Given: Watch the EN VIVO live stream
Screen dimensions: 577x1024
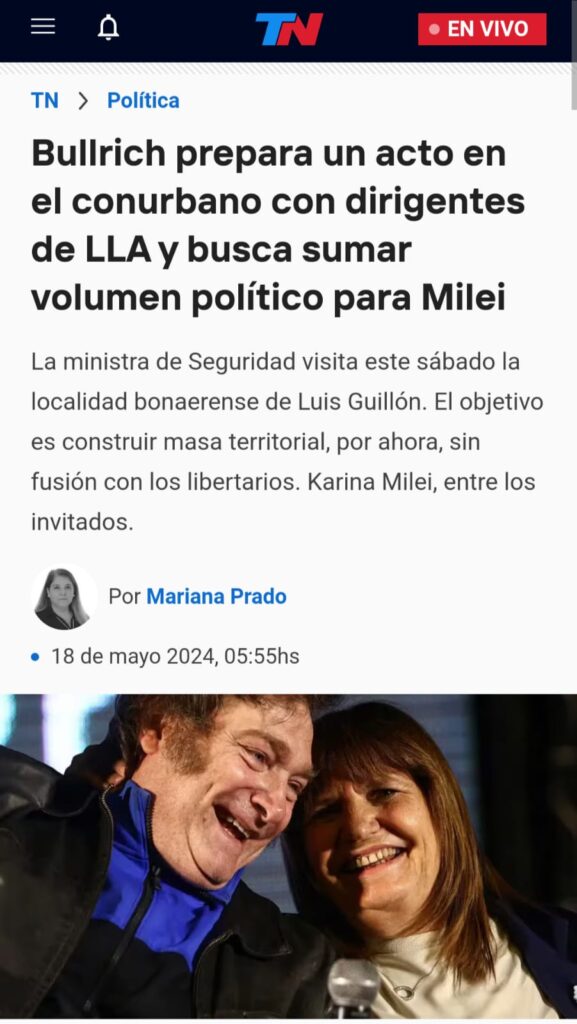Looking at the screenshot, I should (x=482, y=29).
